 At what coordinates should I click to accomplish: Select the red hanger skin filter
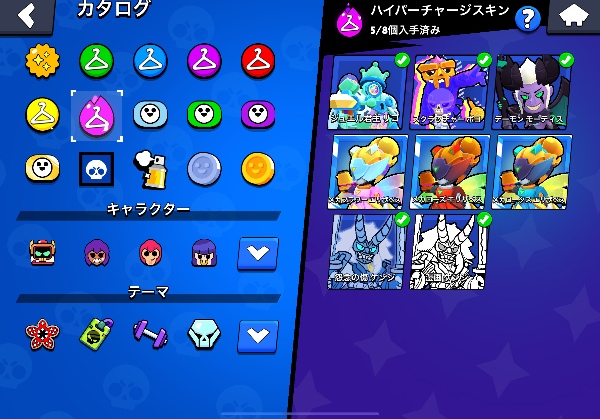click(258, 61)
